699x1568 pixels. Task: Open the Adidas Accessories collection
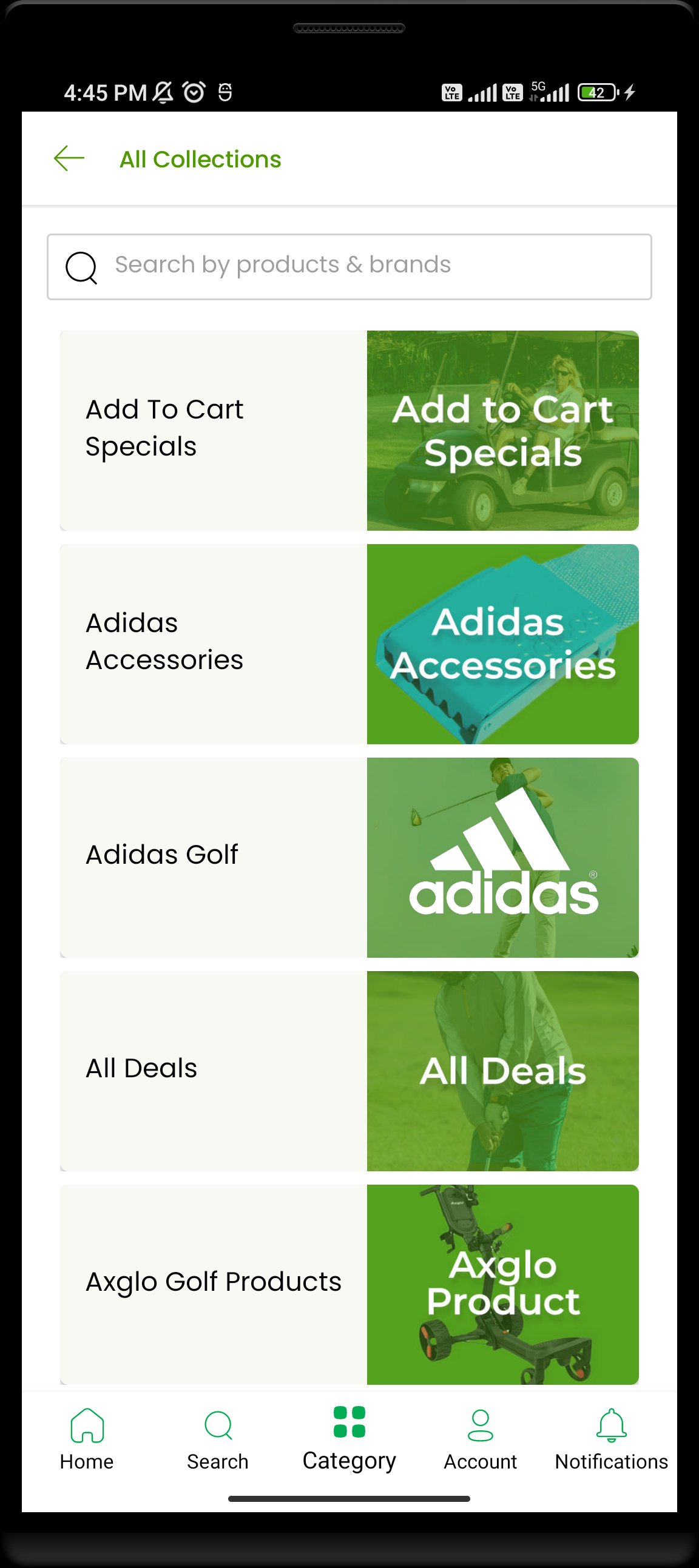349,644
